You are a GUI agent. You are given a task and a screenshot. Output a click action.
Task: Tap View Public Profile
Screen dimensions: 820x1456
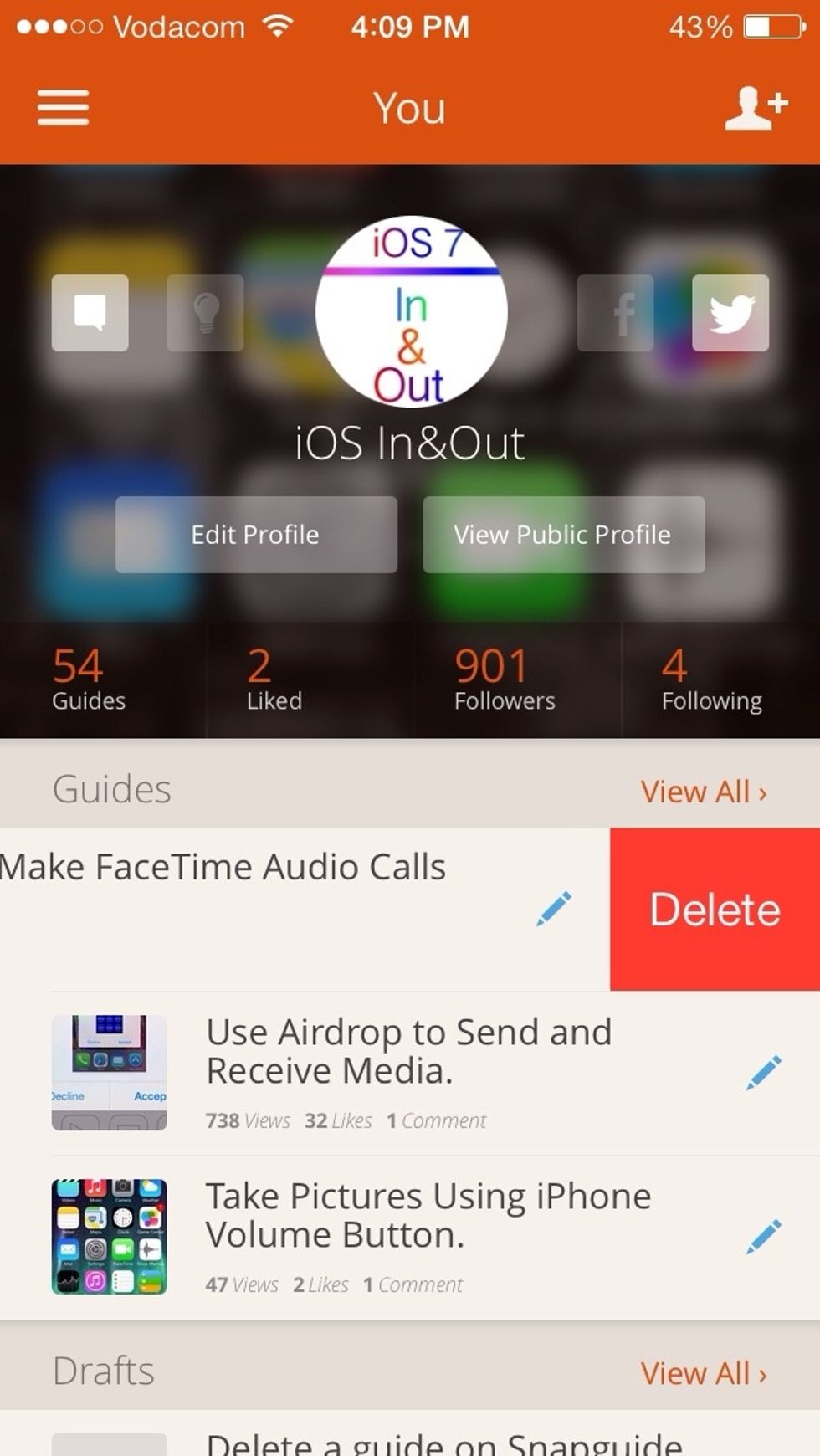click(562, 534)
